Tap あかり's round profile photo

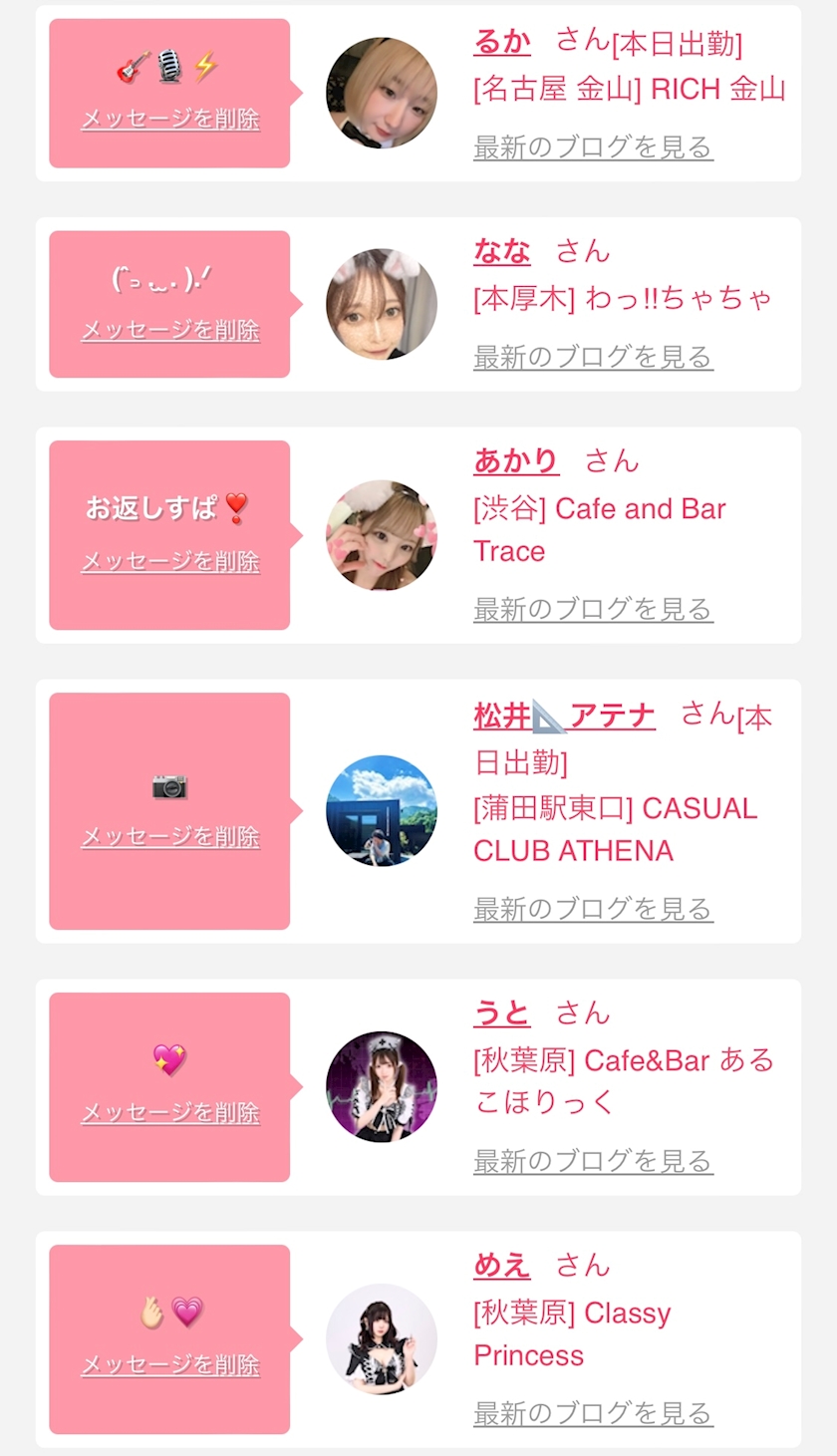[382, 535]
